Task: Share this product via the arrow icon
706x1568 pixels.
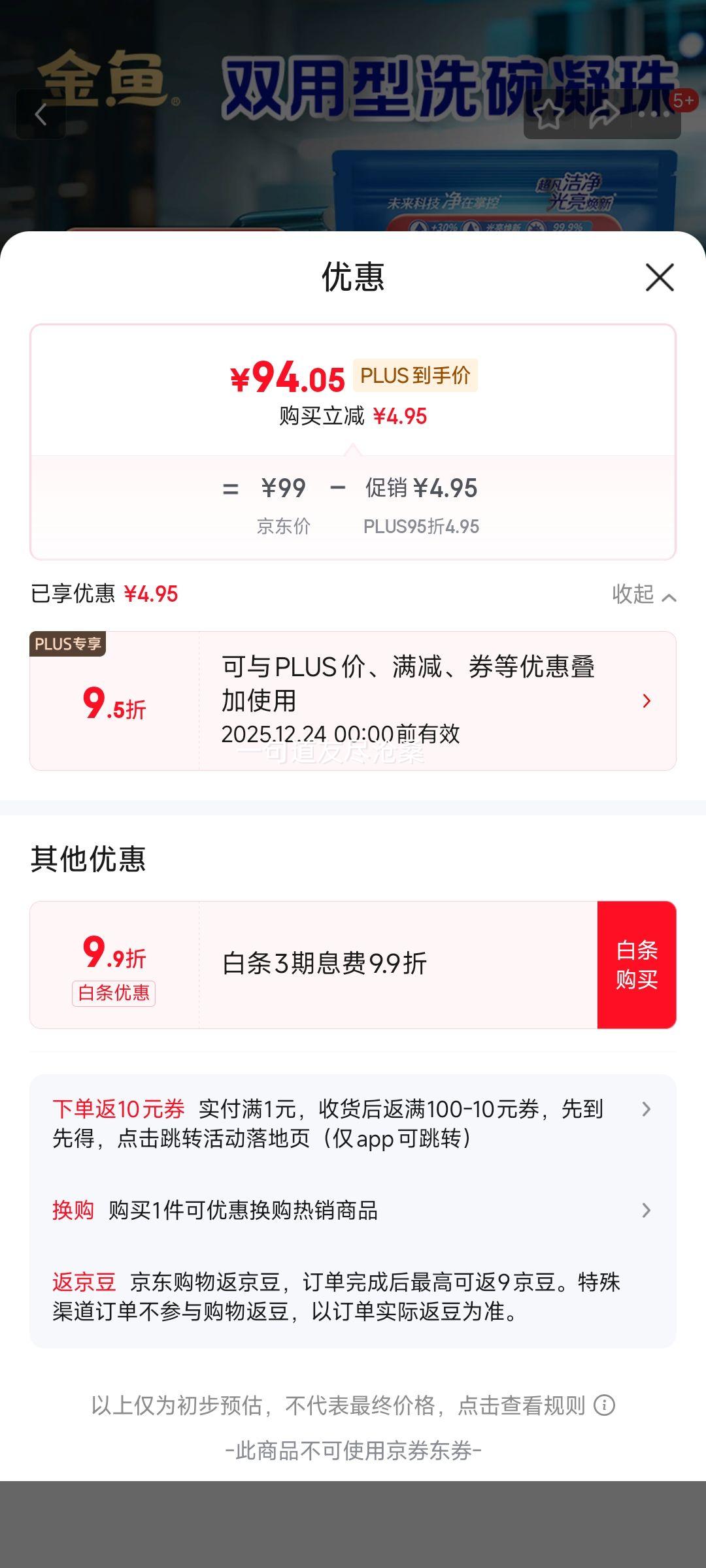Action: click(x=603, y=115)
